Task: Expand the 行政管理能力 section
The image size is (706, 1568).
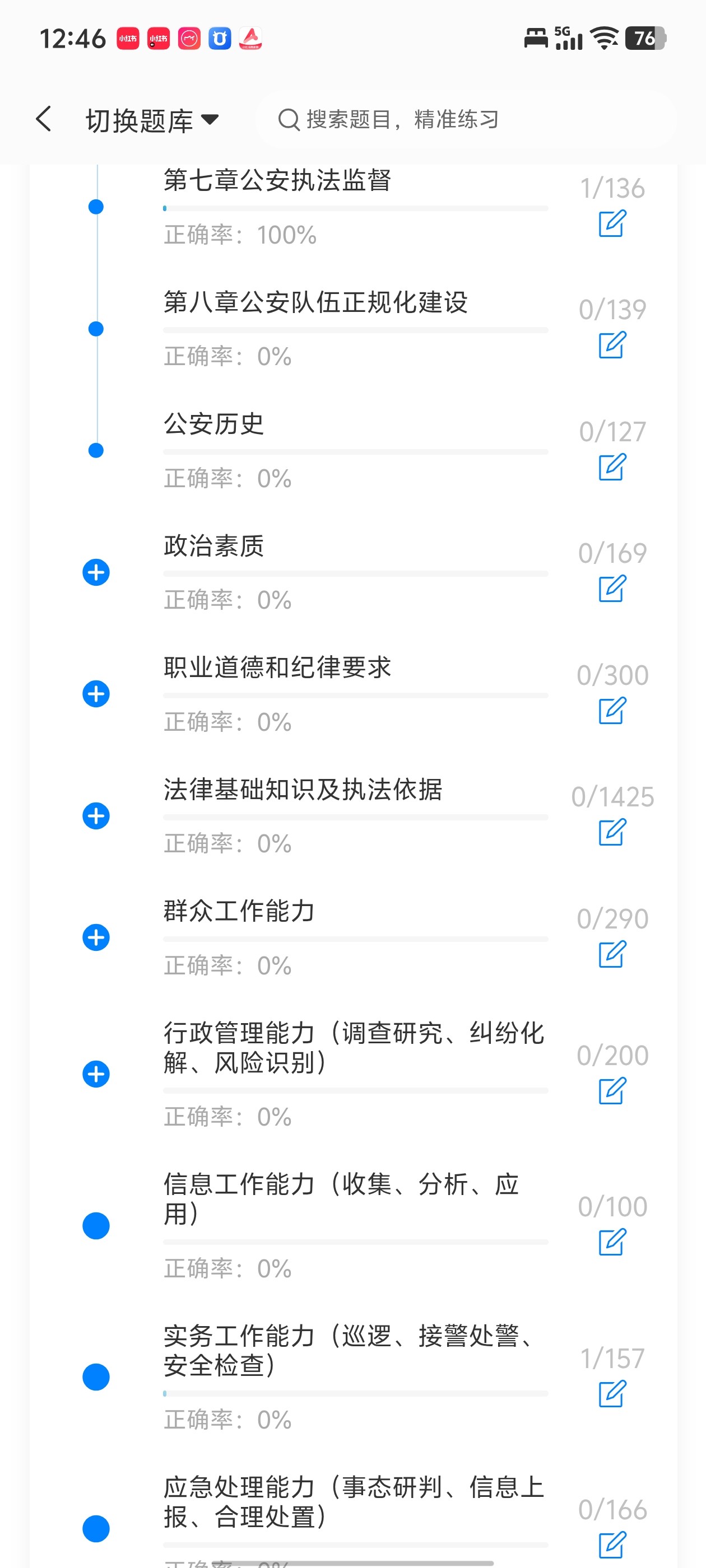Action: (96, 1074)
